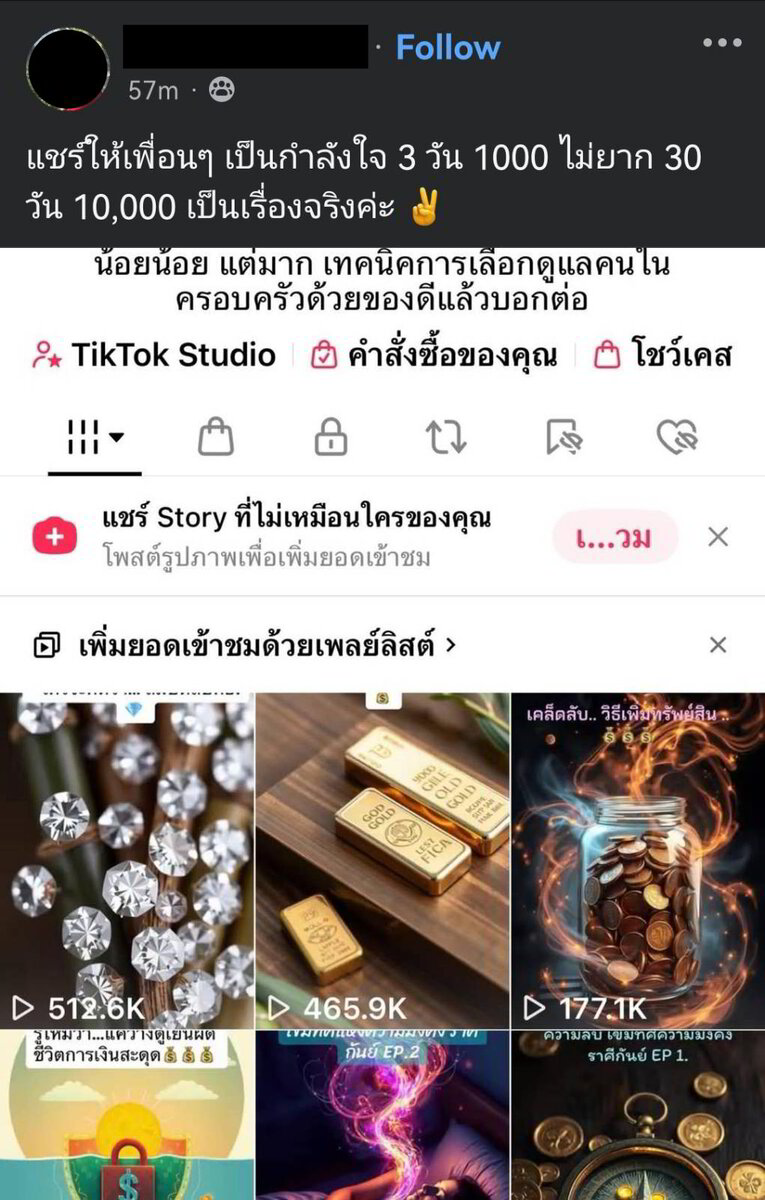Follow the author of this post
765x1200 pixels.
[x=447, y=48]
